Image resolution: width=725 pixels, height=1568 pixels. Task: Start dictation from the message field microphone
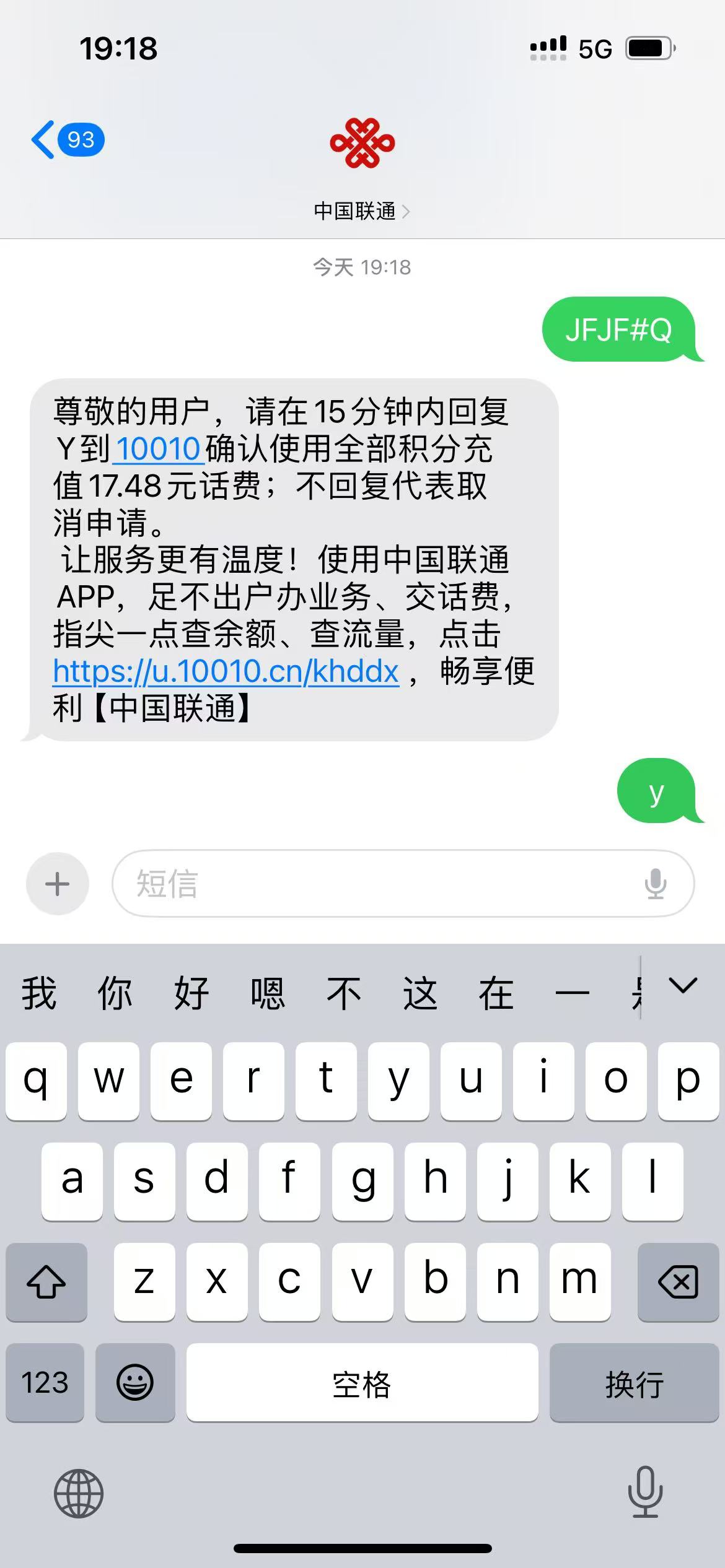(x=655, y=884)
